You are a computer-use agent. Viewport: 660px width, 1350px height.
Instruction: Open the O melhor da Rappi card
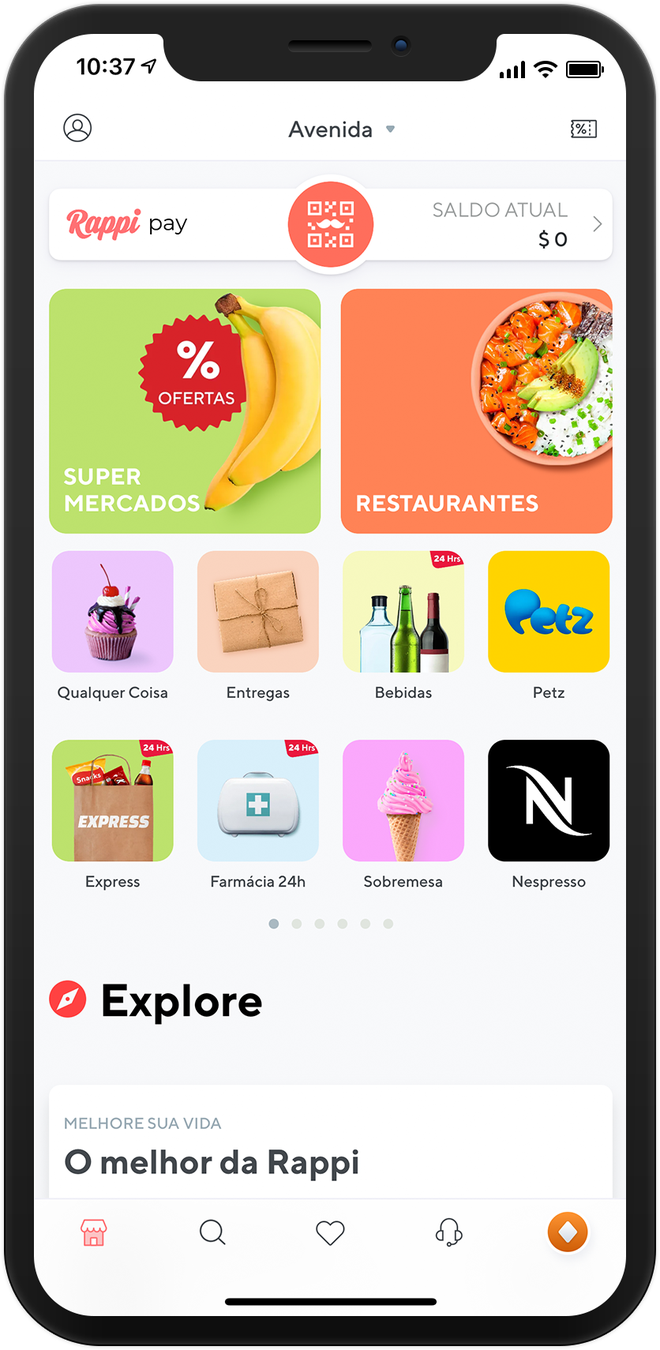tap(330, 1145)
